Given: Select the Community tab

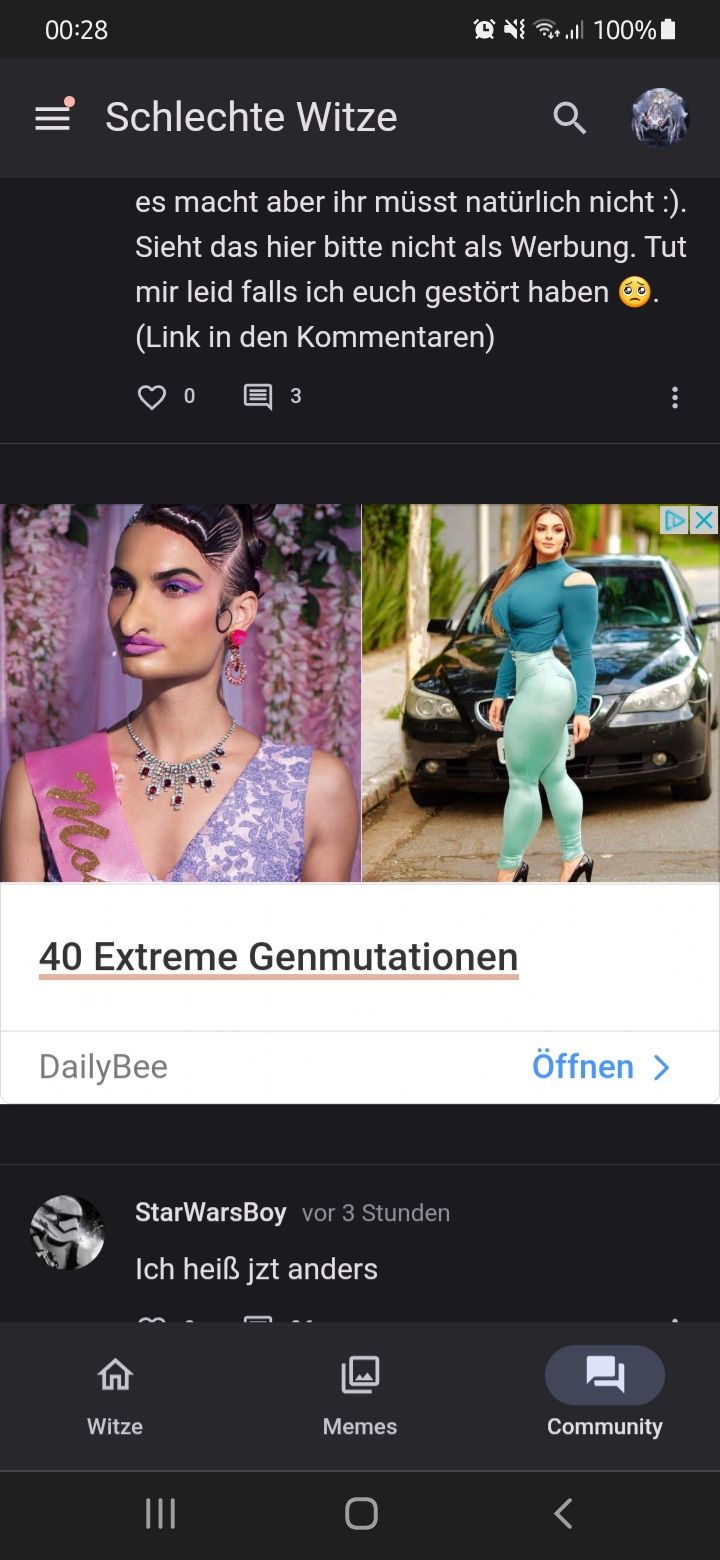Looking at the screenshot, I should tap(605, 1395).
